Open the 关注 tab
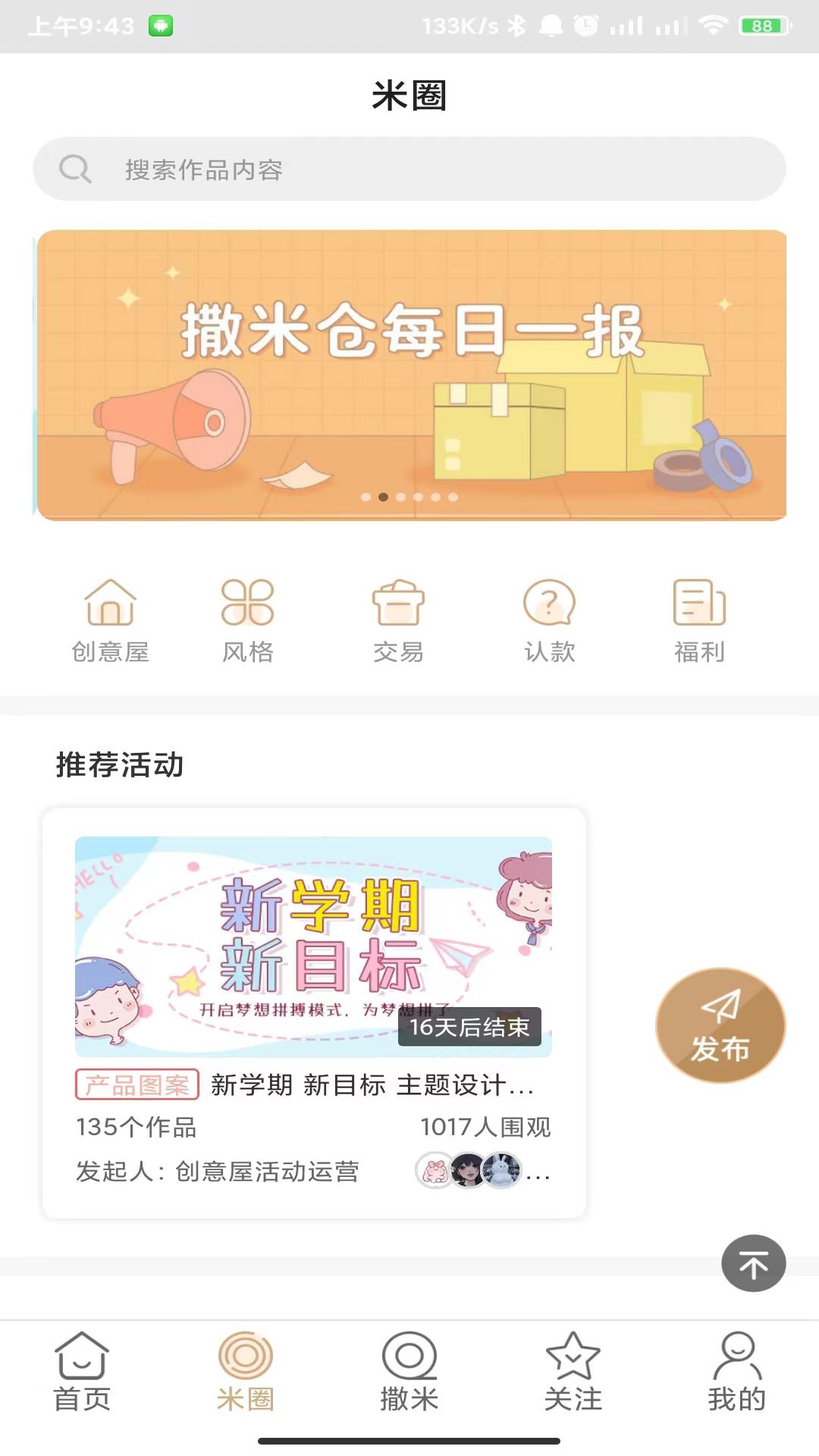The width and height of the screenshot is (819, 1456). [573, 1372]
